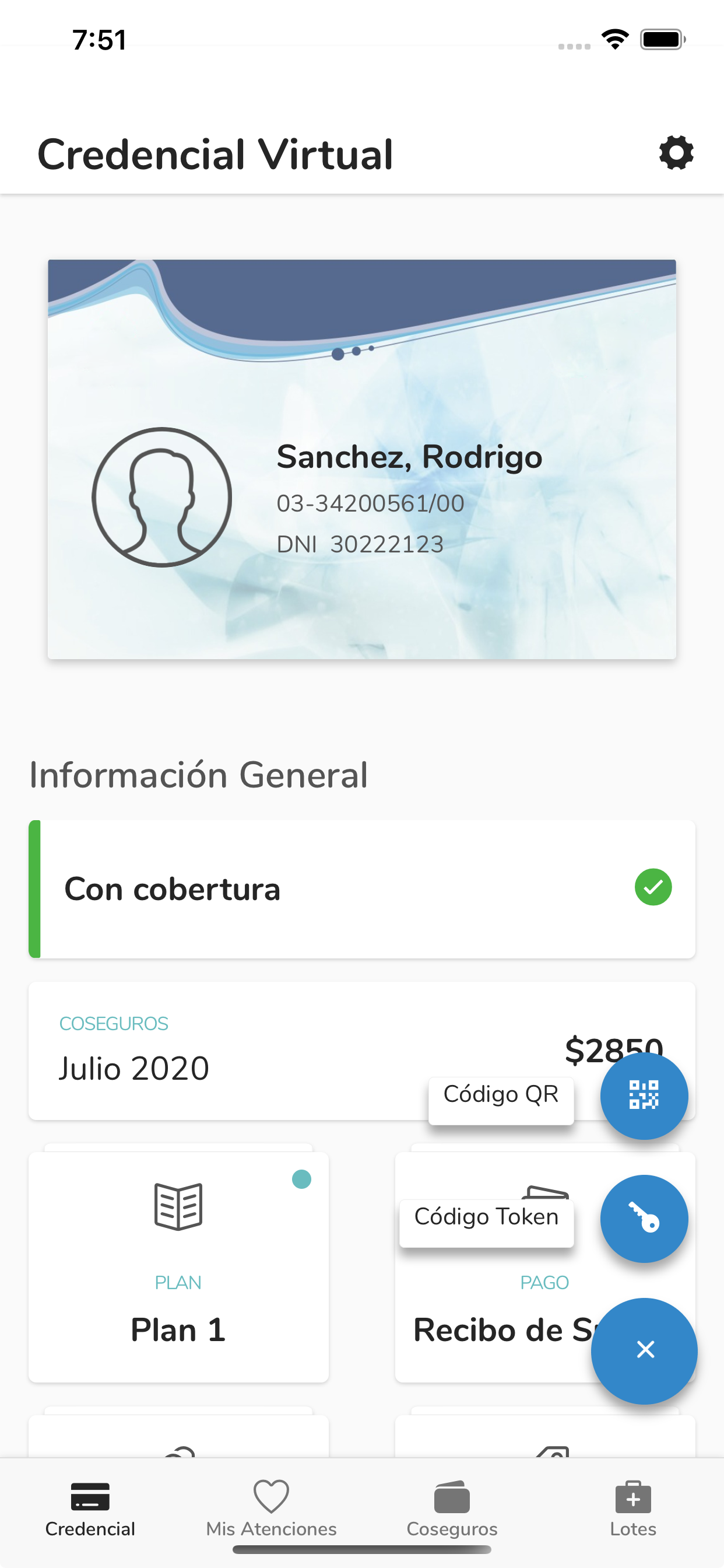
Task: Open the settings gear icon
Action: [676, 153]
